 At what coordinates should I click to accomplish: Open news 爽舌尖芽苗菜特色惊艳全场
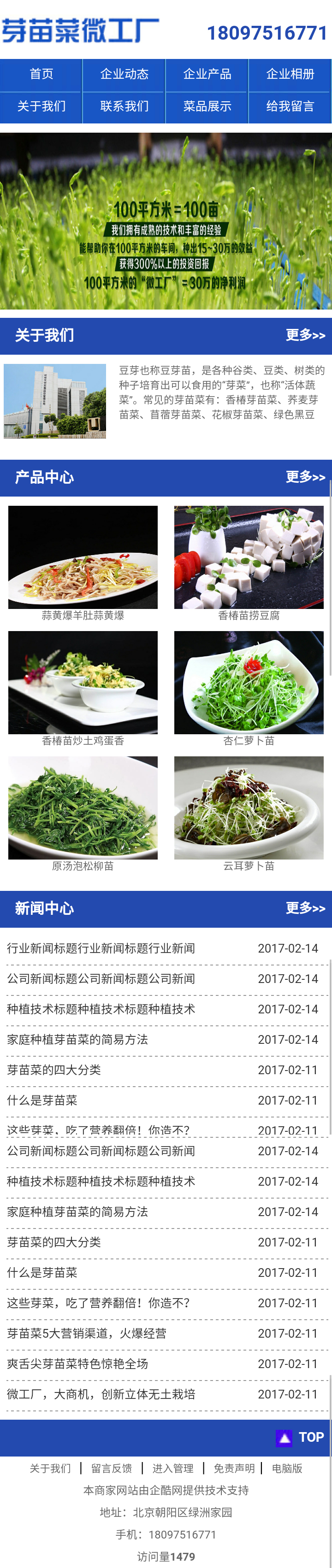point(77,1363)
